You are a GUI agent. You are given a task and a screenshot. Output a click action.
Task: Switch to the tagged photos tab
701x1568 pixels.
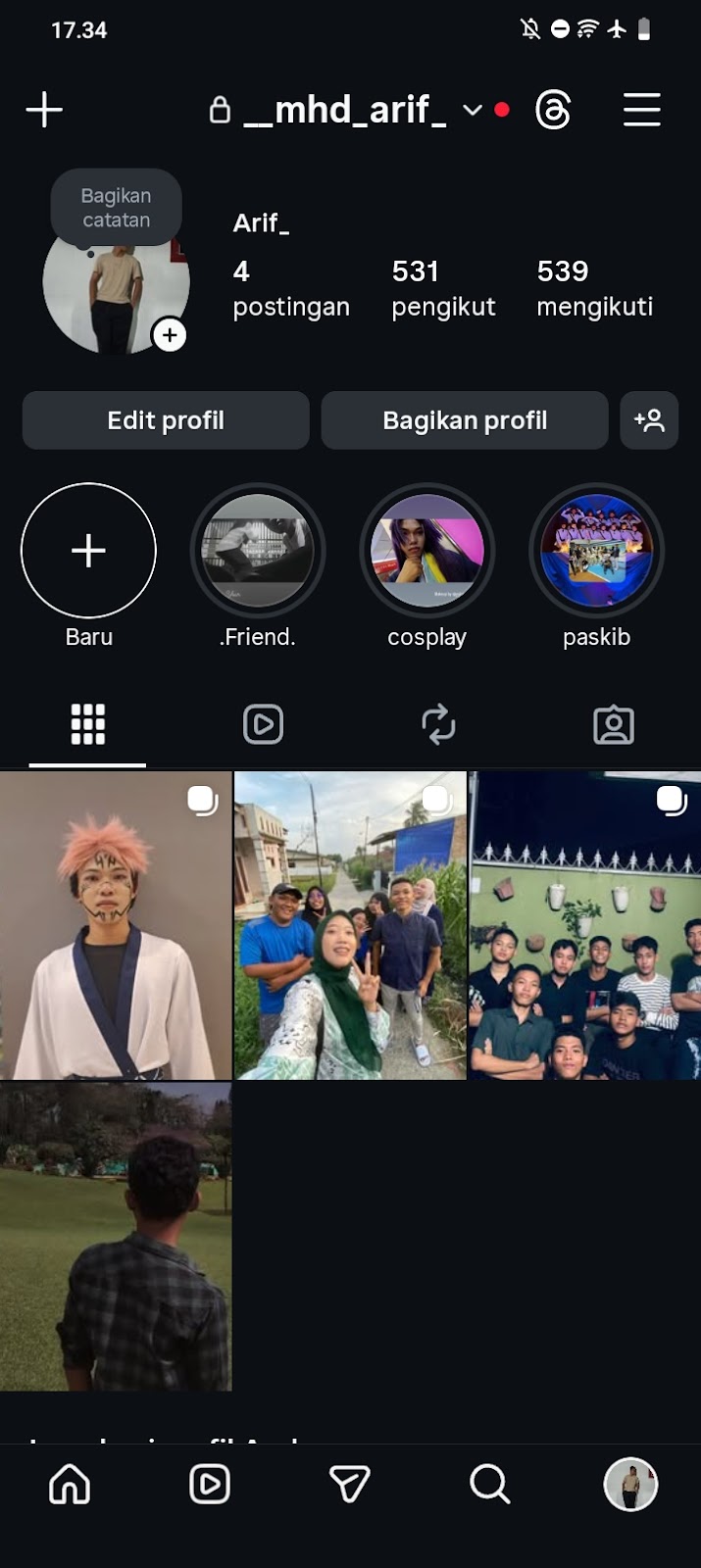pos(614,725)
